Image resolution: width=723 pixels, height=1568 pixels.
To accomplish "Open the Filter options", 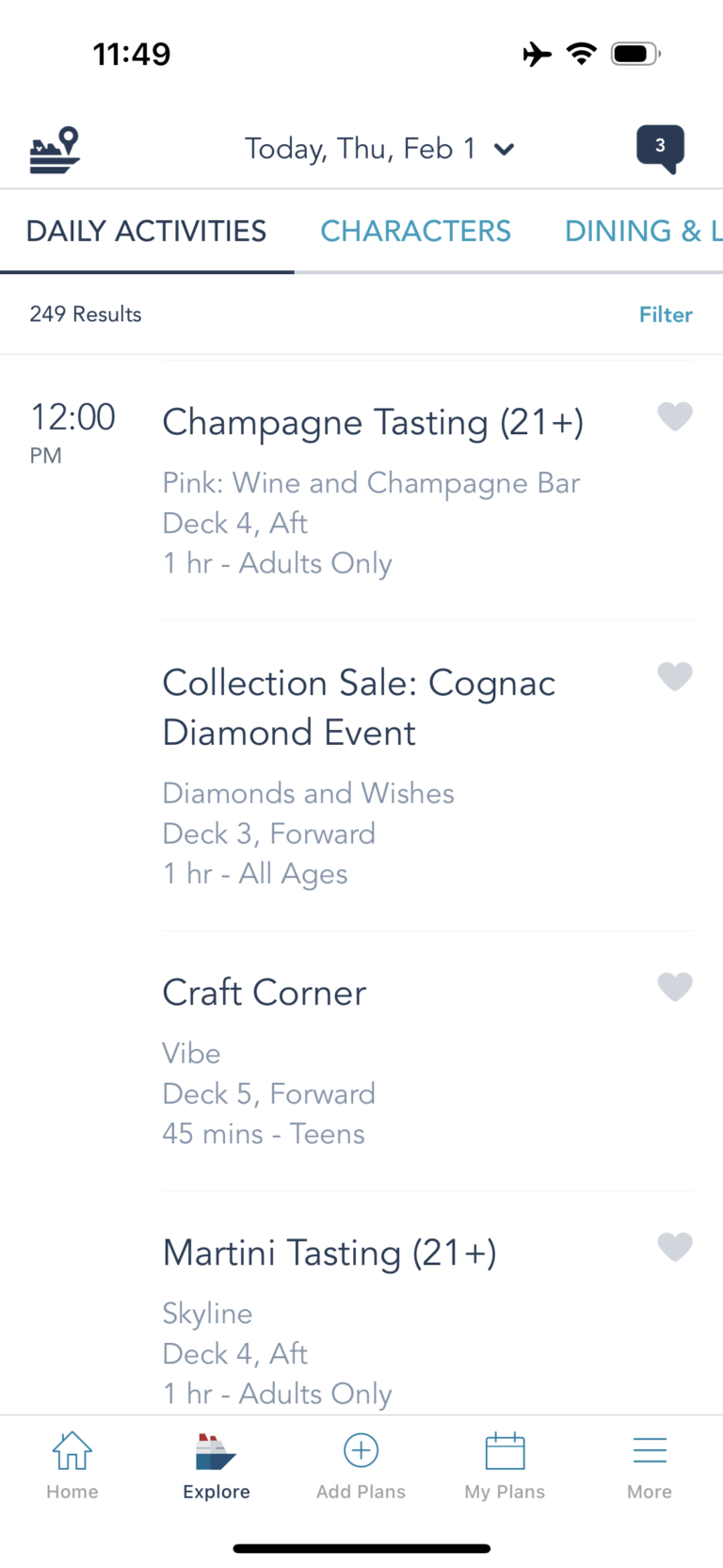I will click(x=665, y=315).
